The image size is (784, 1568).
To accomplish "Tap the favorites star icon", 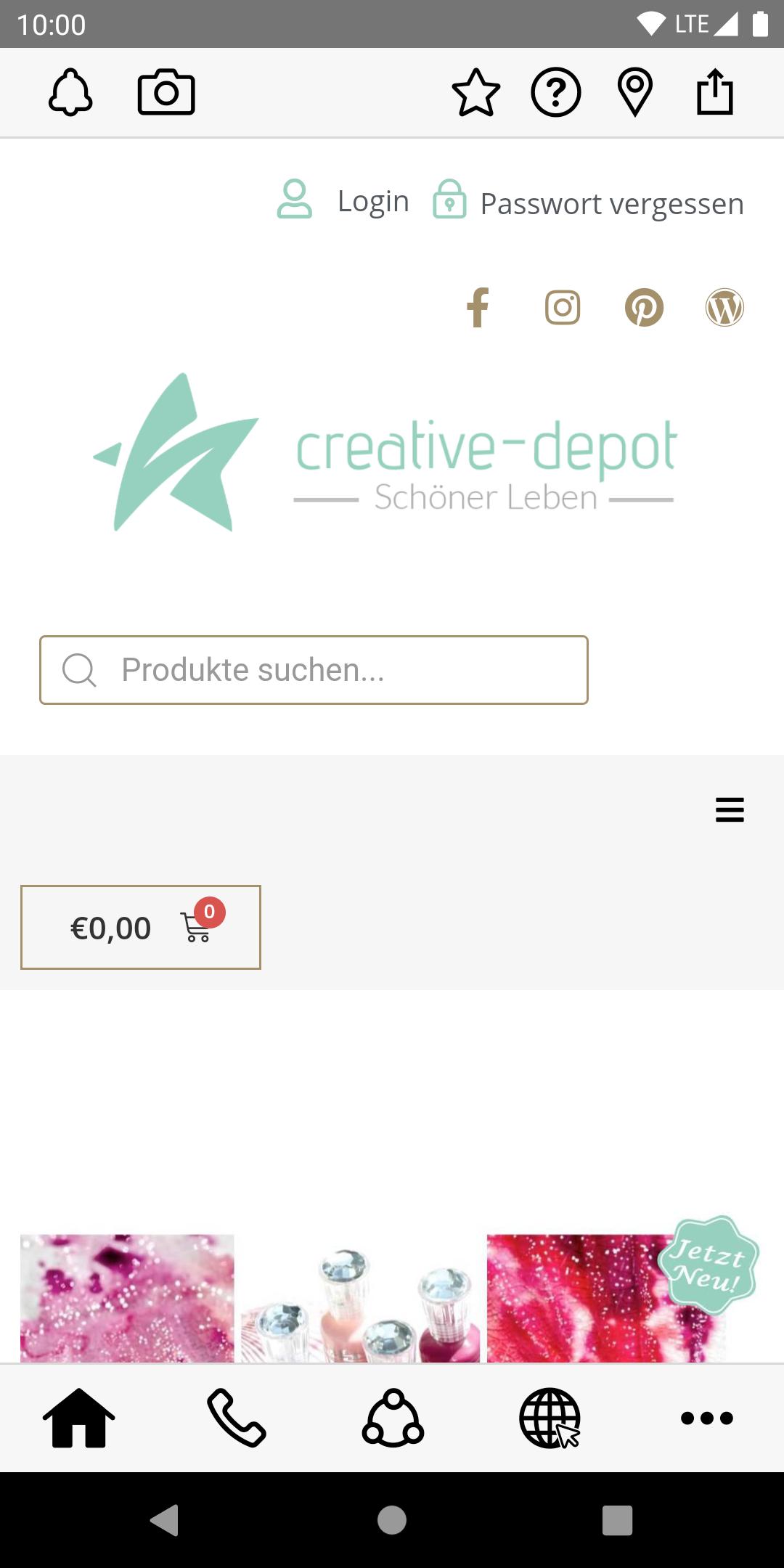I will click(x=476, y=92).
